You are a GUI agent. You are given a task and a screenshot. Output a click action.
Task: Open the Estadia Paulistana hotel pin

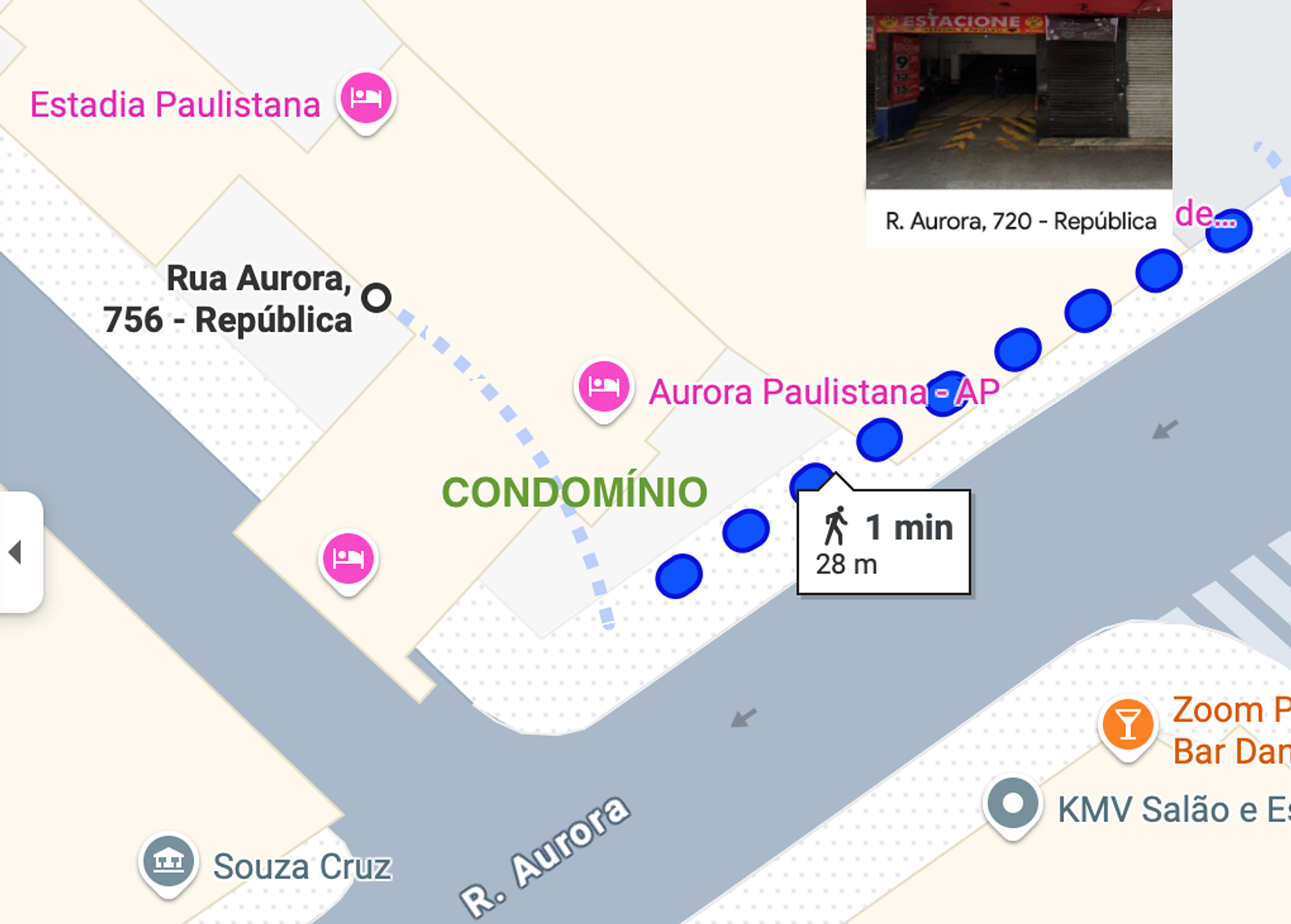366,99
